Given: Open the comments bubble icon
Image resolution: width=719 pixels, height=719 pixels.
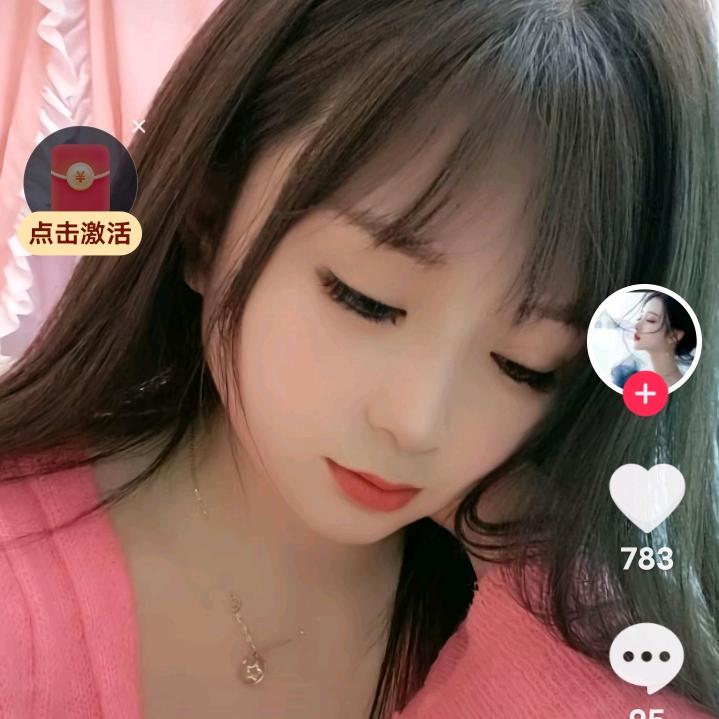Looking at the screenshot, I should pos(646,657).
